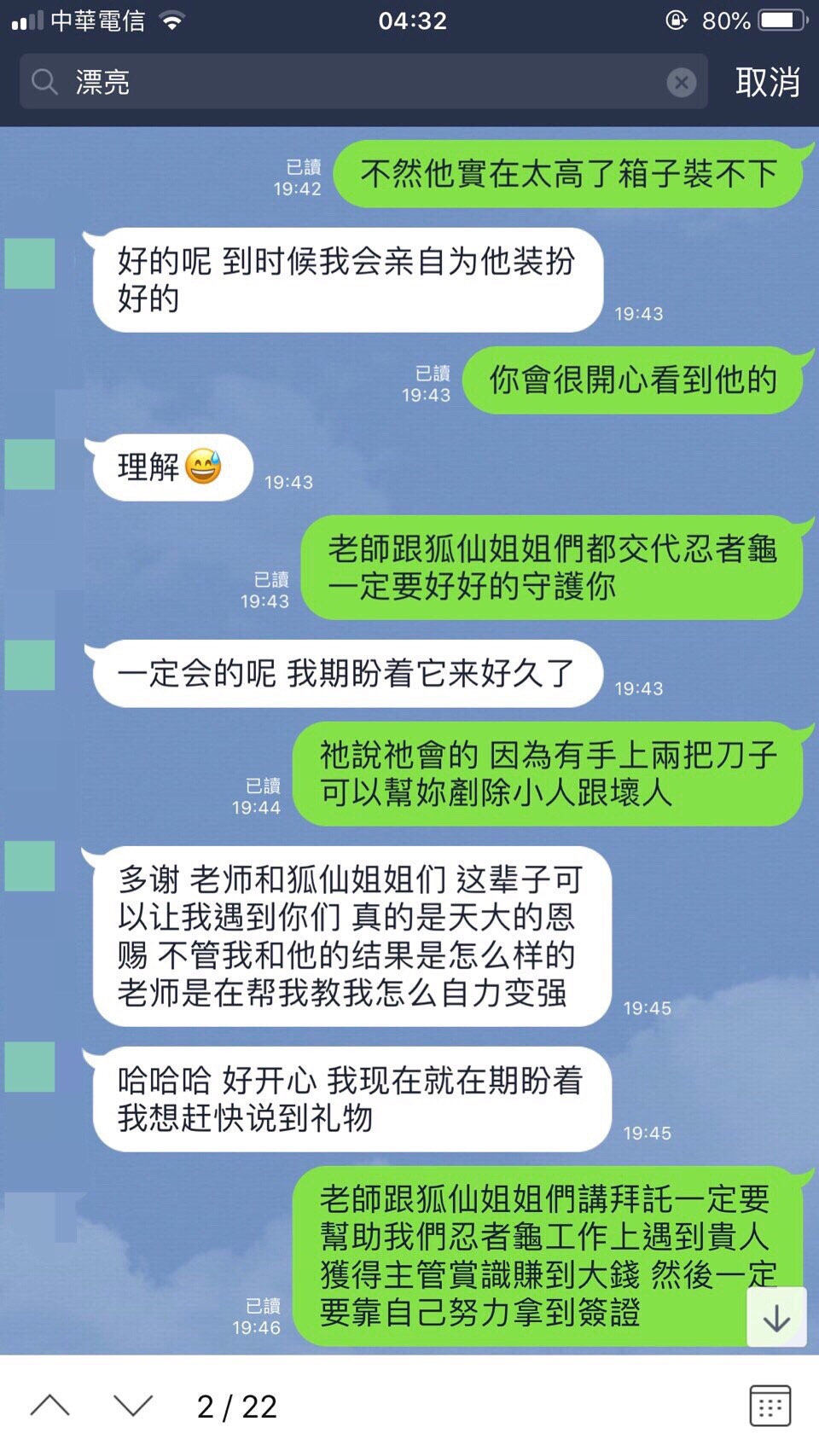Clear the search text
The height and width of the screenshot is (1456, 819).
pos(681,82)
